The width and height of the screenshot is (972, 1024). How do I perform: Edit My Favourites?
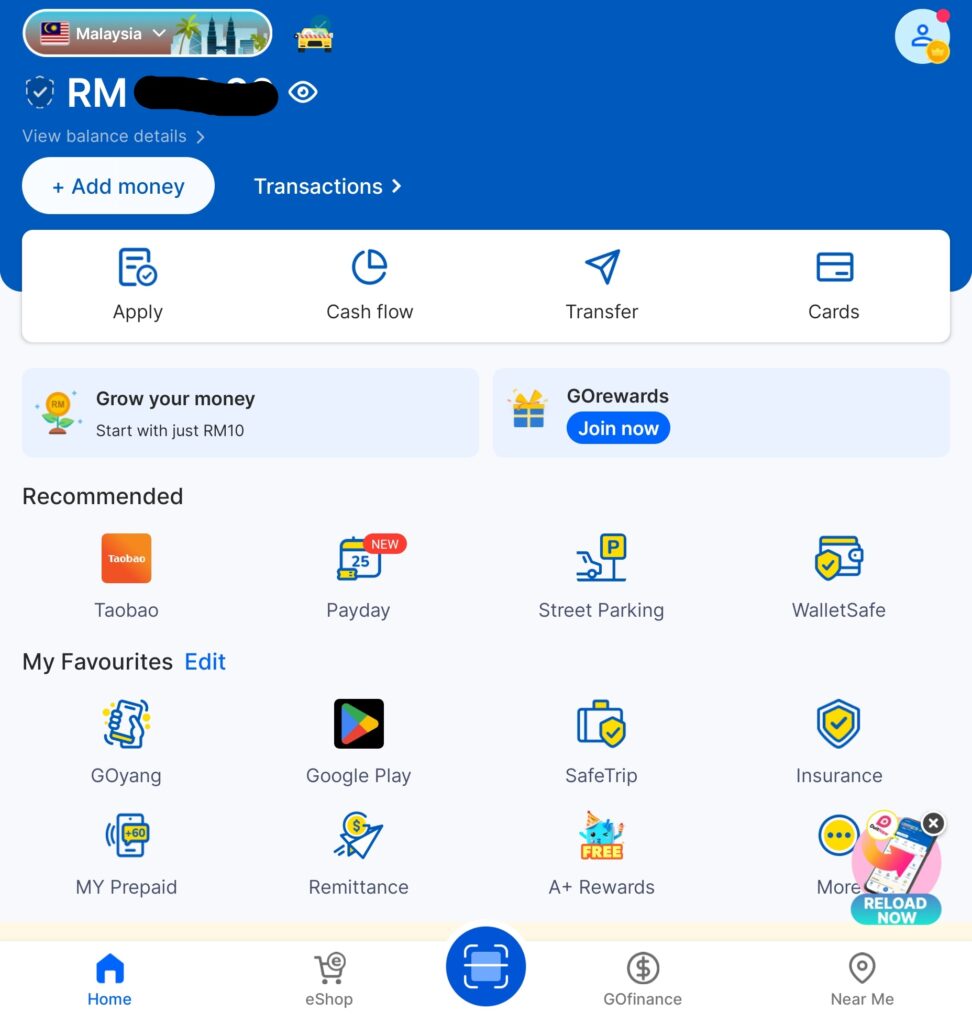coord(205,662)
